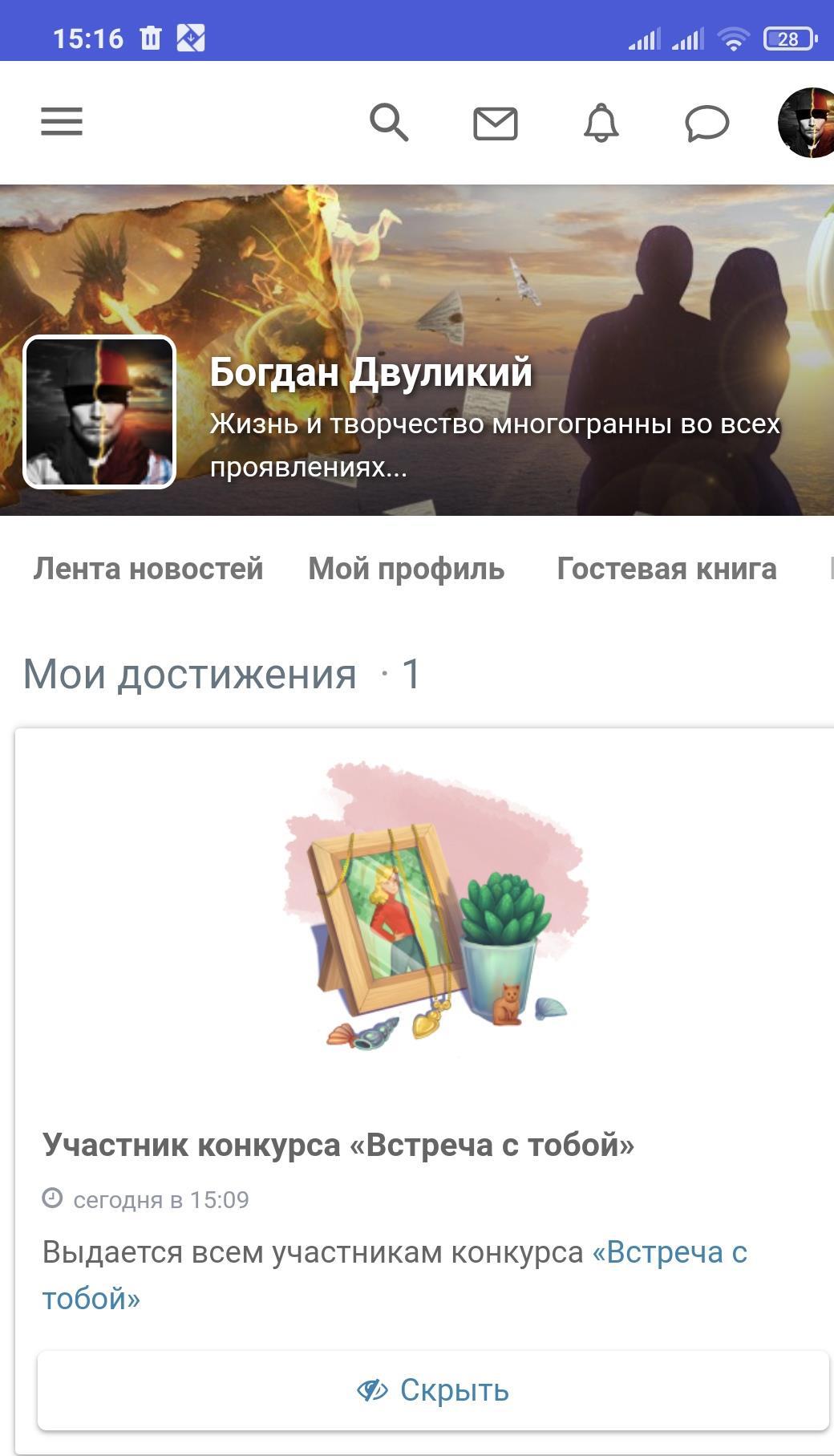The image size is (834, 1456).
Task: Open the notifications bell
Action: click(x=601, y=124)
